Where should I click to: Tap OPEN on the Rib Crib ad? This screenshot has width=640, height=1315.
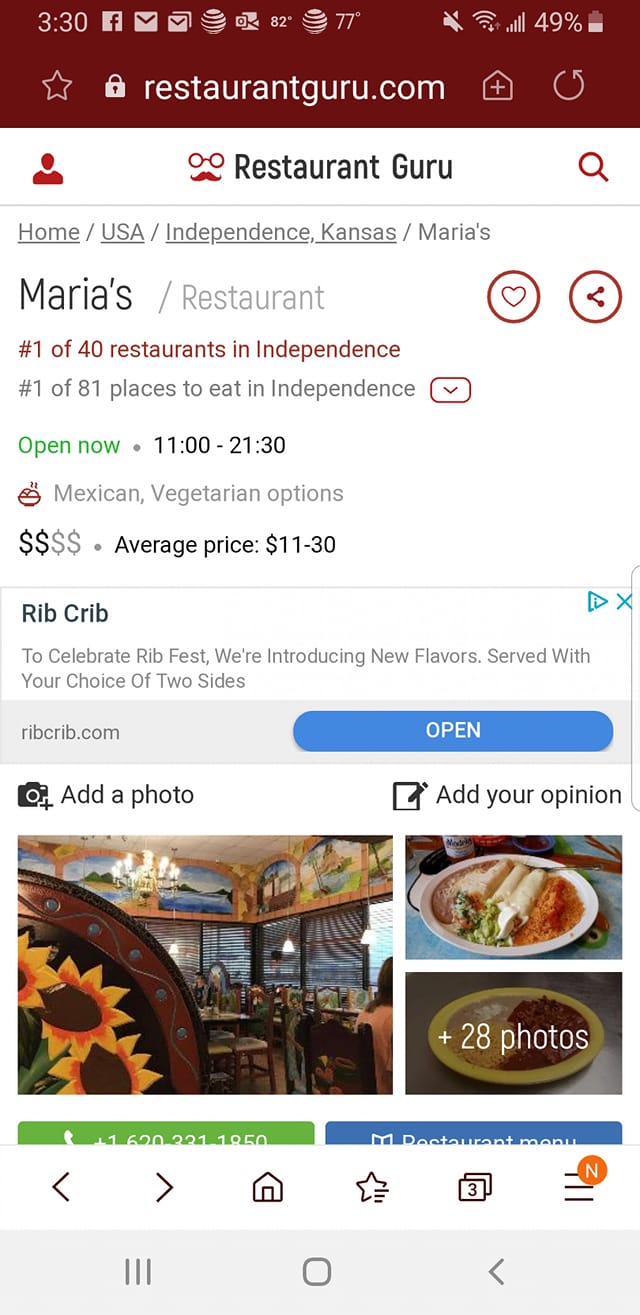[453, 731]
